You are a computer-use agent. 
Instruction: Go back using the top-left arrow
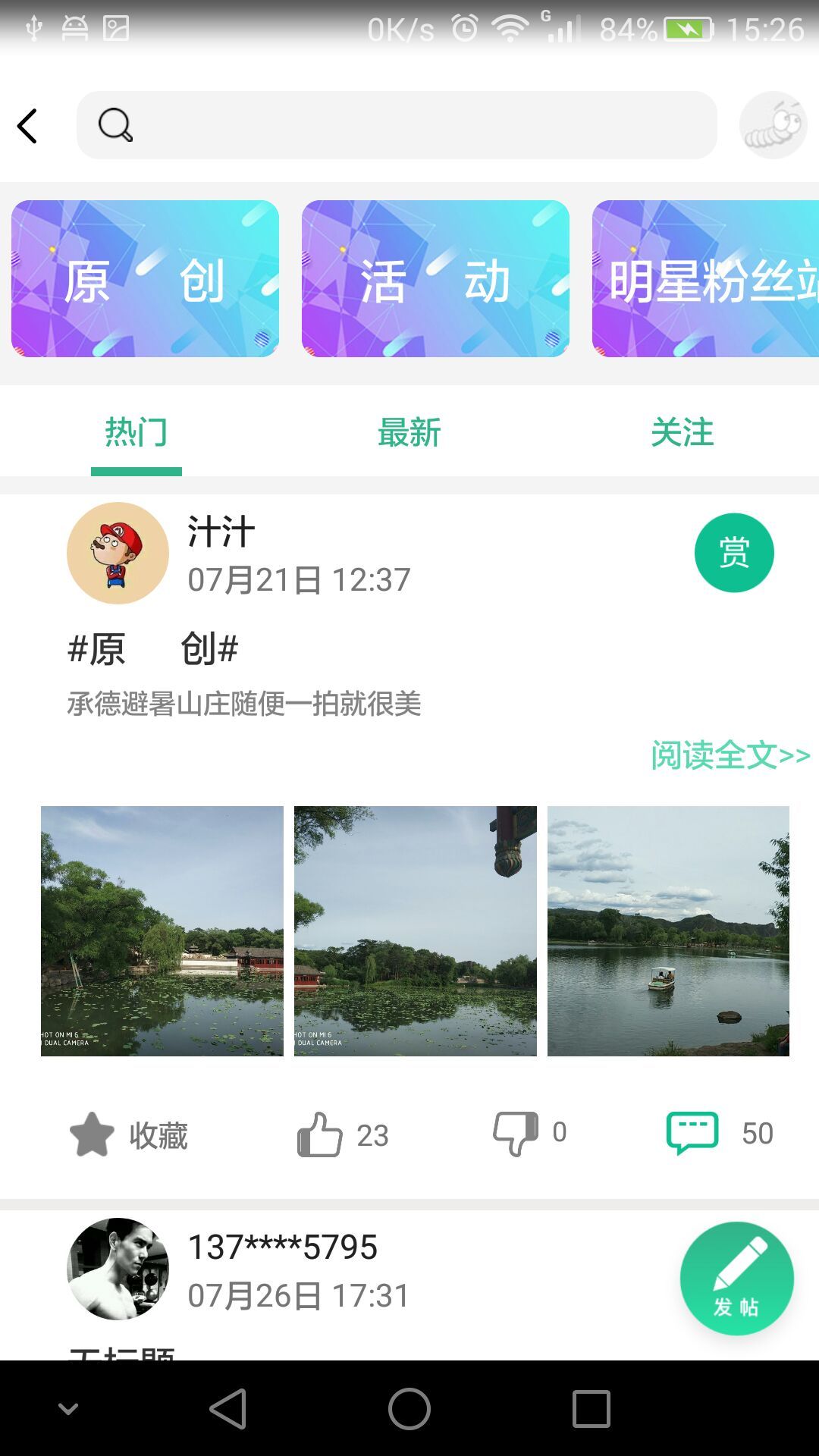pyautogui.click(x=28, y=126)
